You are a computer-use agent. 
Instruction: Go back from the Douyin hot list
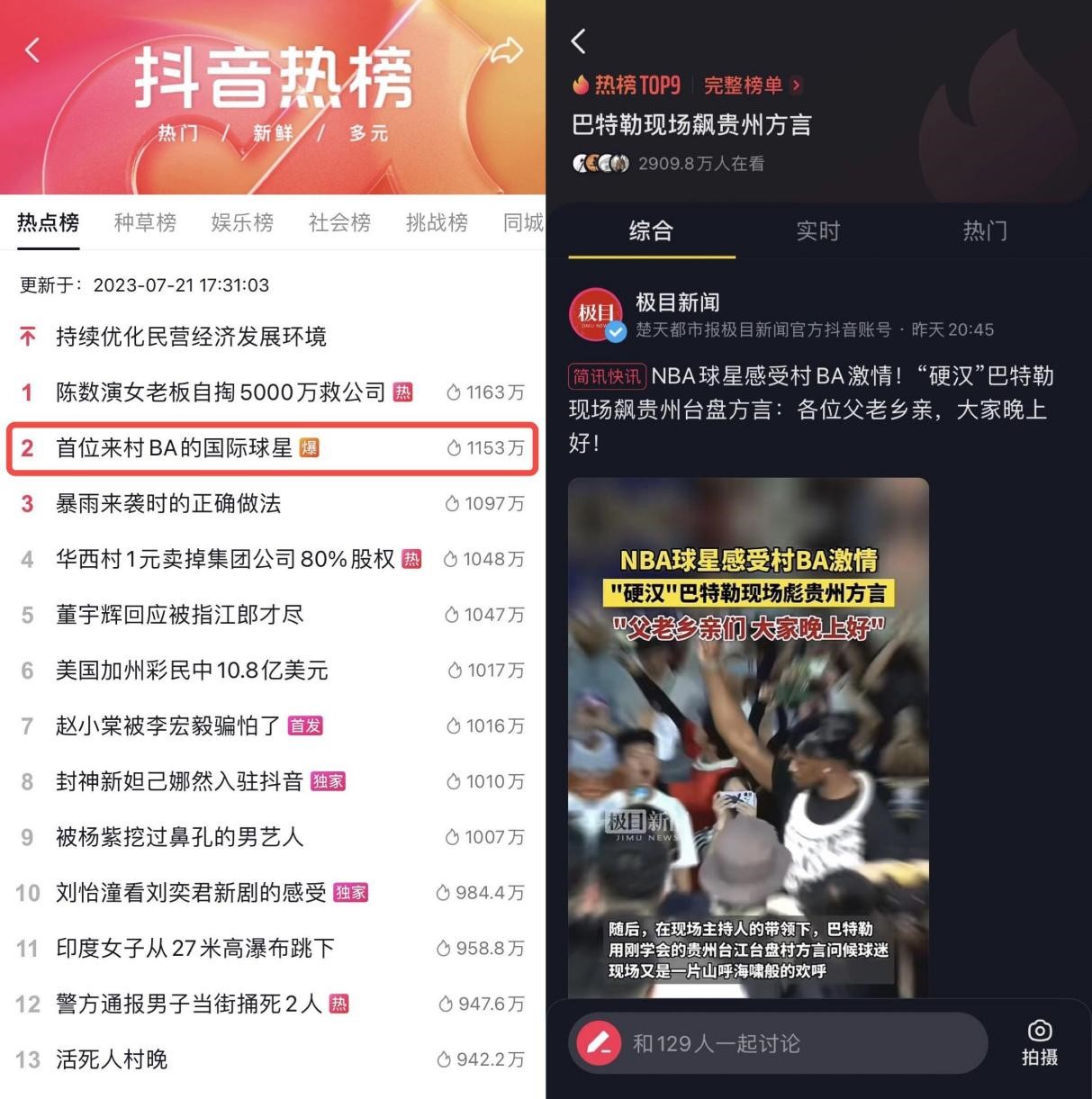point(32,50)
